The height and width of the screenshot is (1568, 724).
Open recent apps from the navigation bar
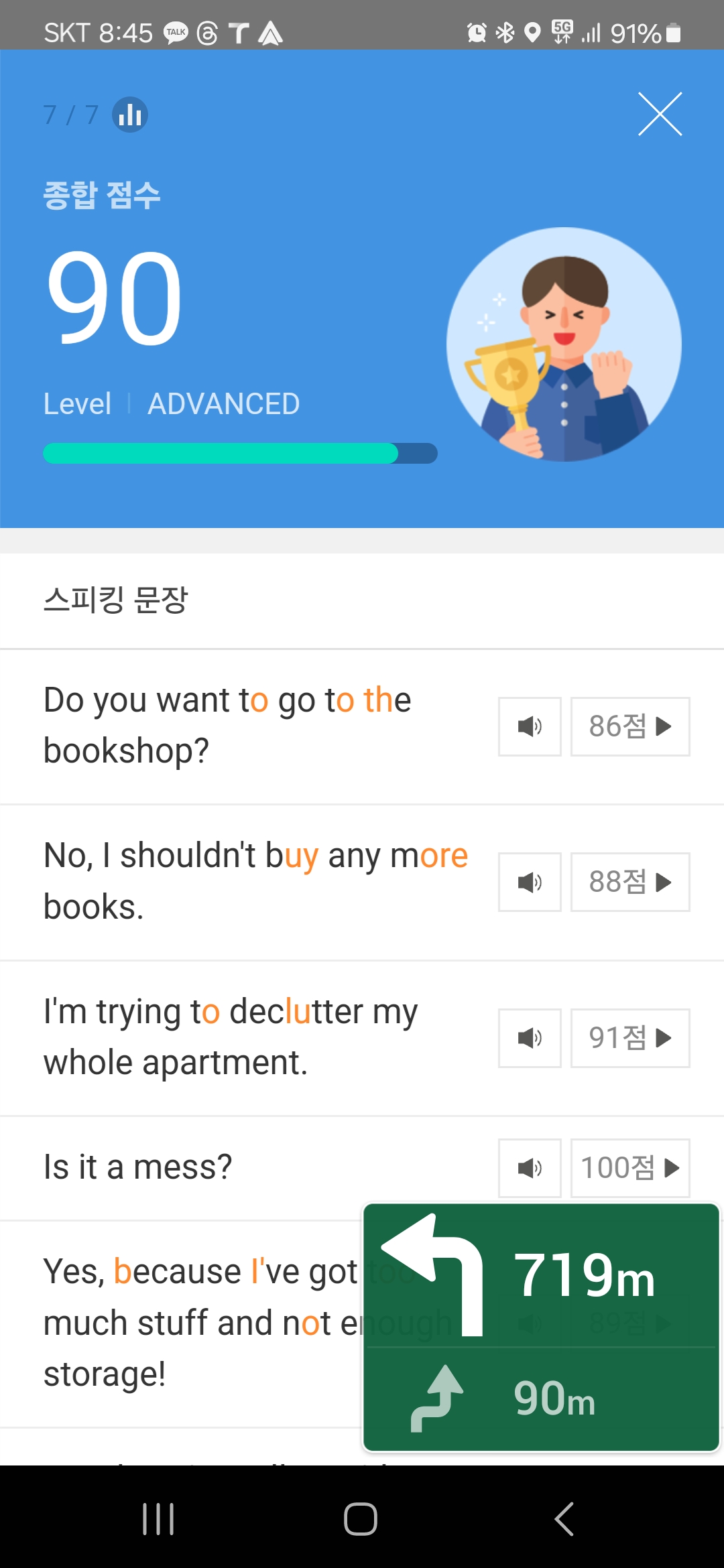pos(159,1518)
